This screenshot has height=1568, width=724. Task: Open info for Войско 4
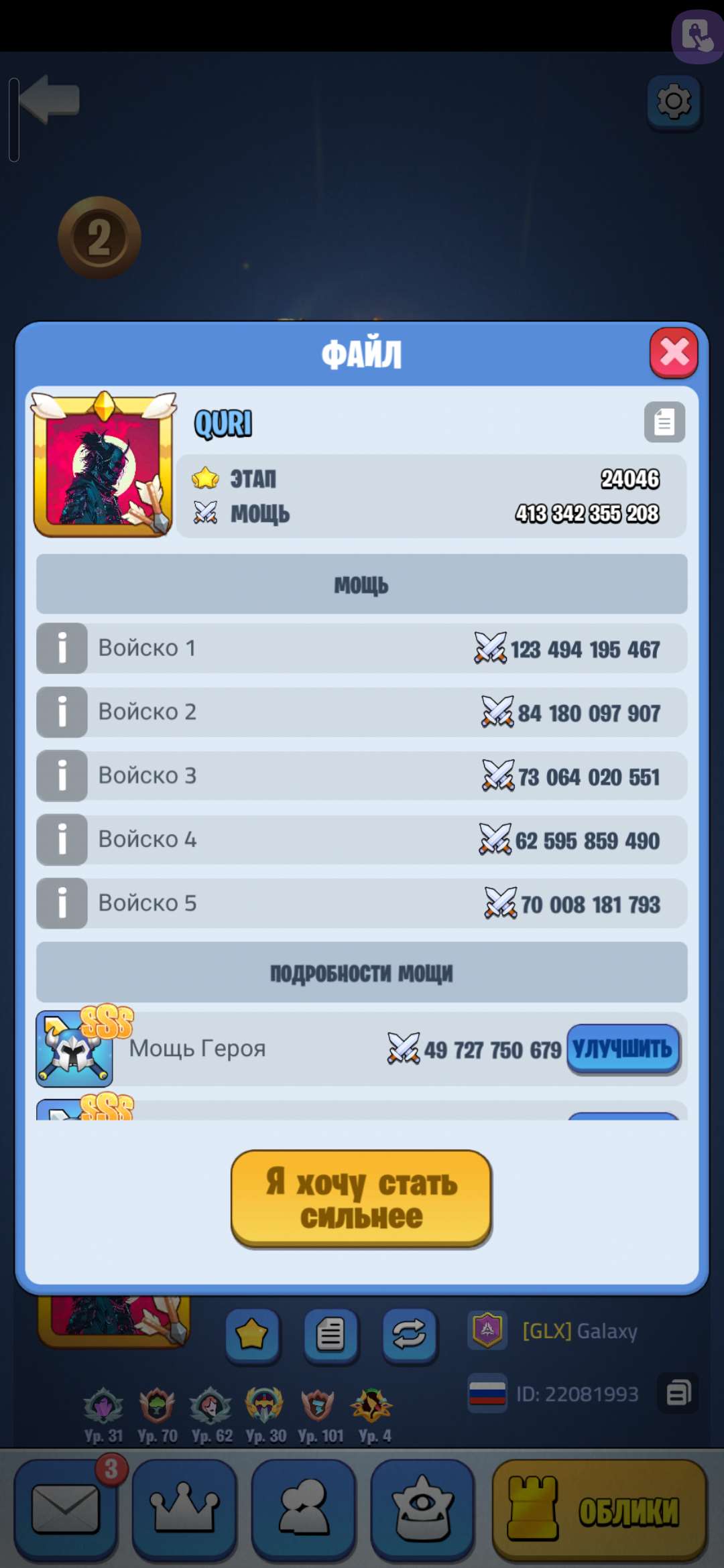pos(62,839)
